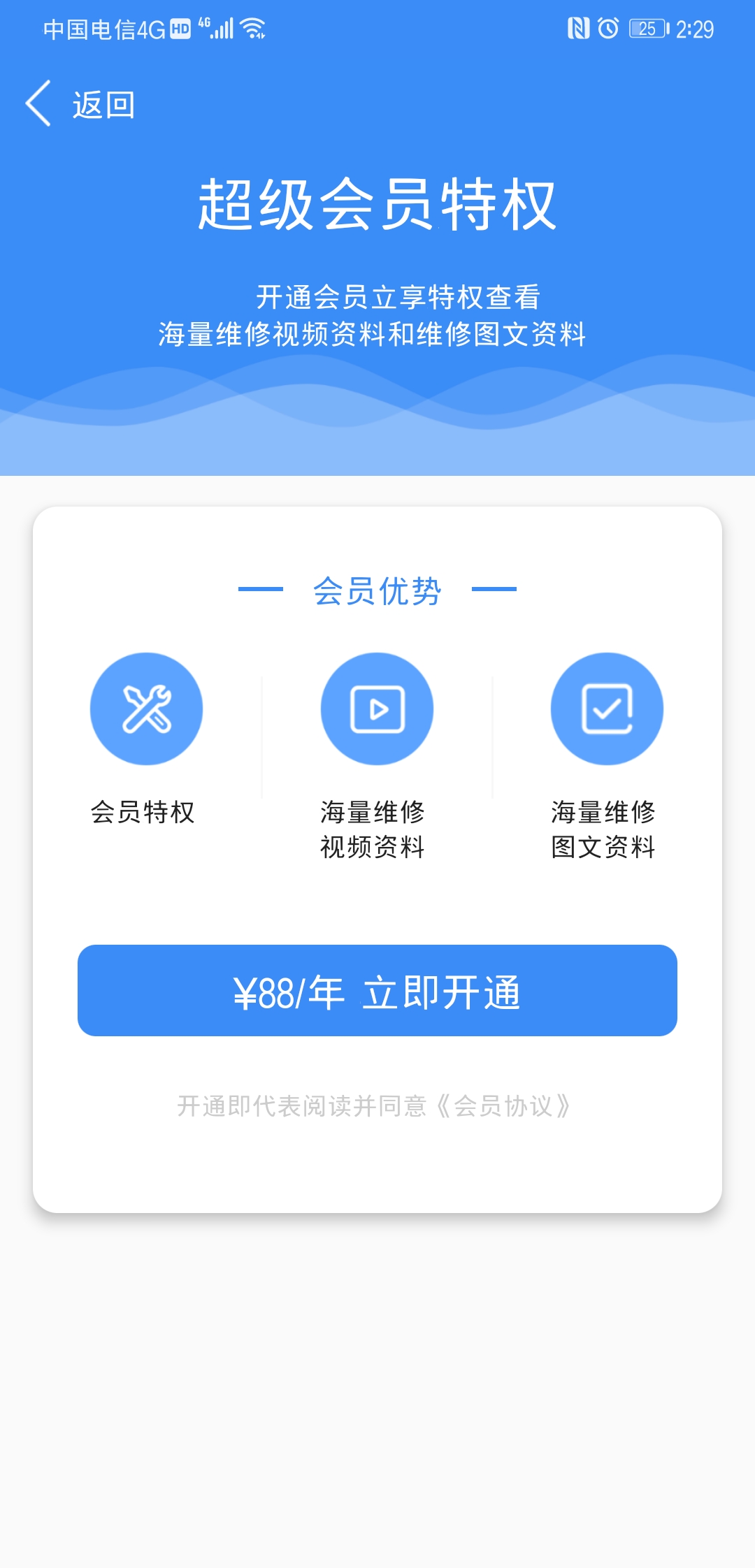Image resolution: width=755 pixels, height=1568 pixels.
Task: Open the 《会员协议》 membership agreement
Action: coord(503,1106)
